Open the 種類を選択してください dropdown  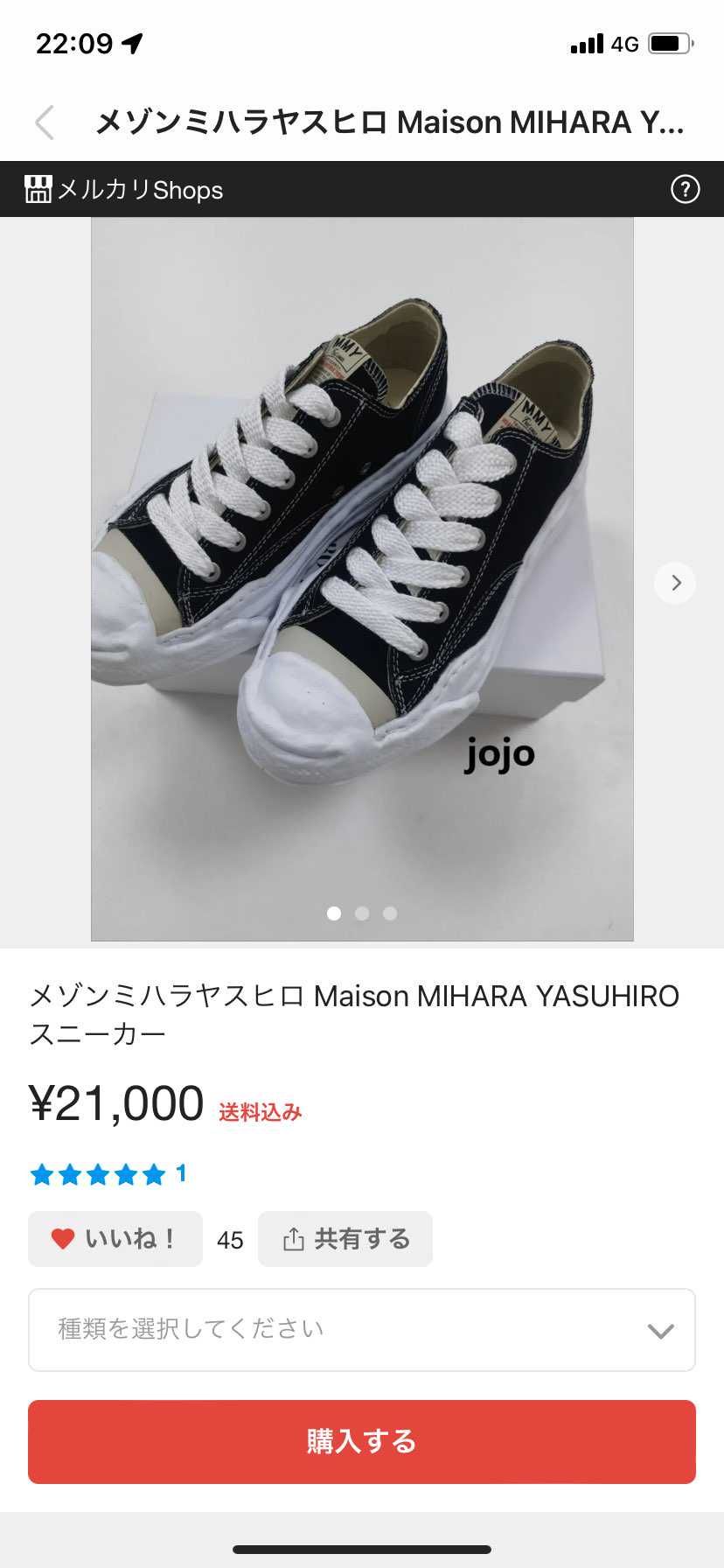click(x=362, y=1329)
